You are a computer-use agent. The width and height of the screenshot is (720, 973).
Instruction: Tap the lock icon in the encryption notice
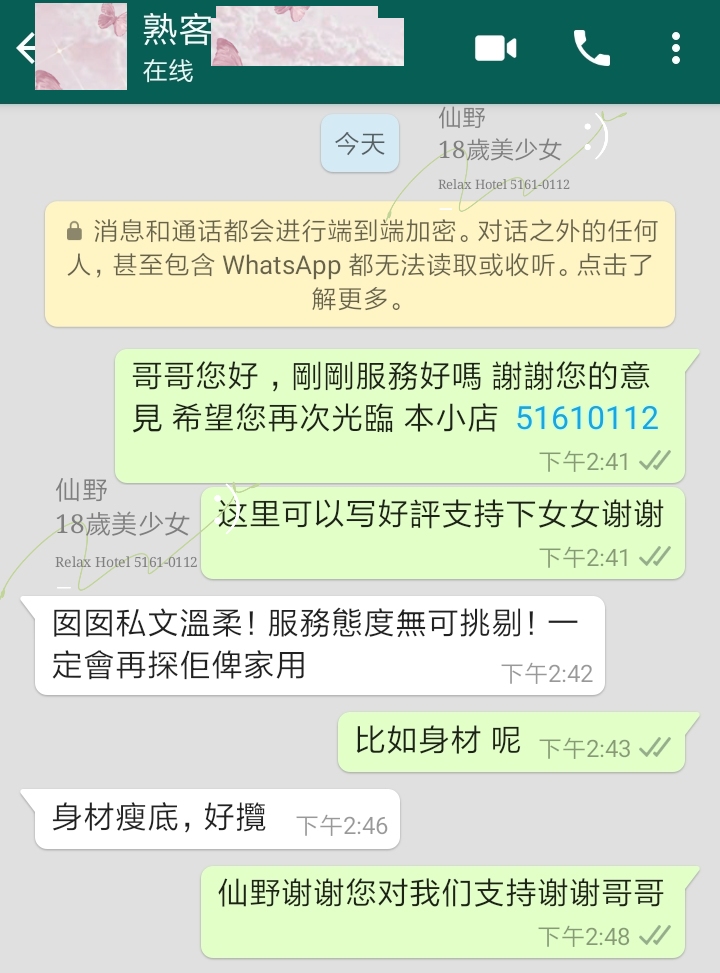pos(74,228)
